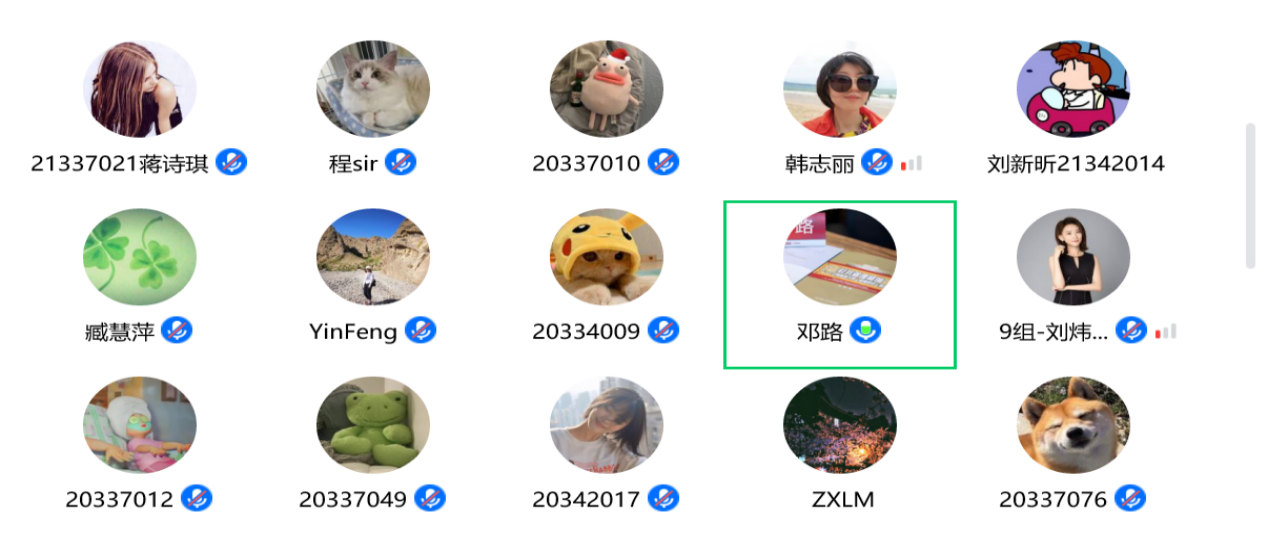Select participant 20334009
The height and width of the screenshot is (550, 1268).
tap(606, 257)
